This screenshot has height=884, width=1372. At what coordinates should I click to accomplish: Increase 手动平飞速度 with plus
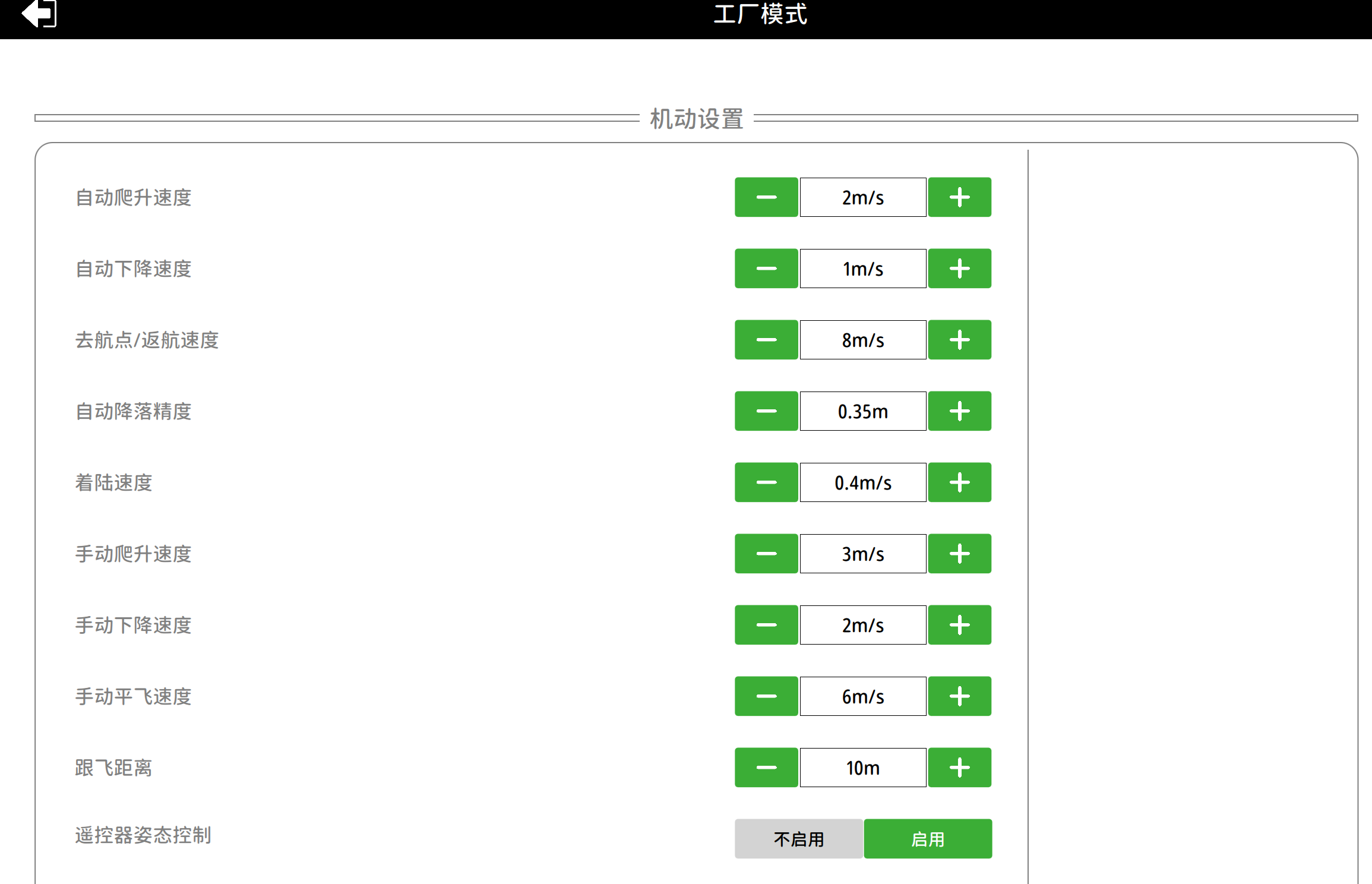pos(959,696)
